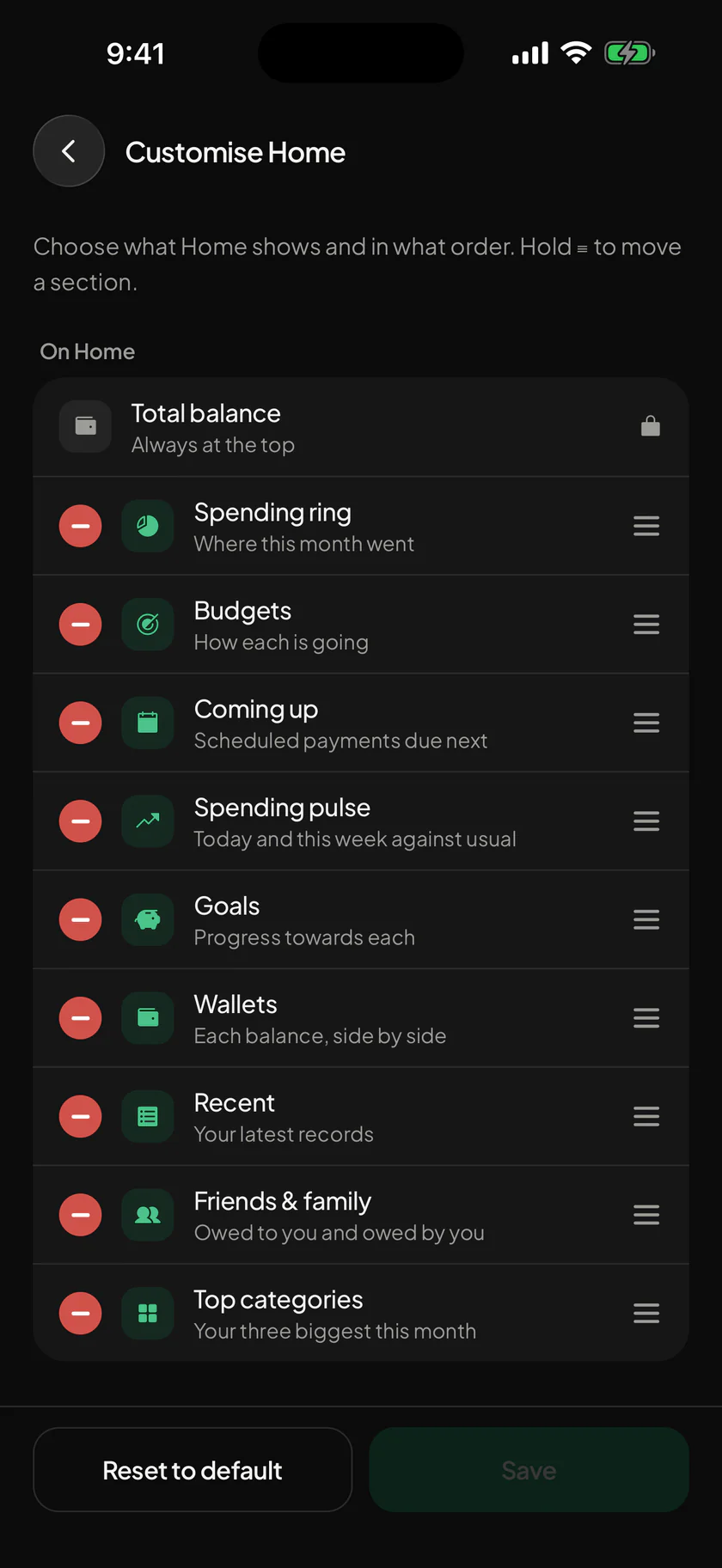The image size is (722, 1568).
Task: Remove the Spending pulse section
Action: coord(81,821)
